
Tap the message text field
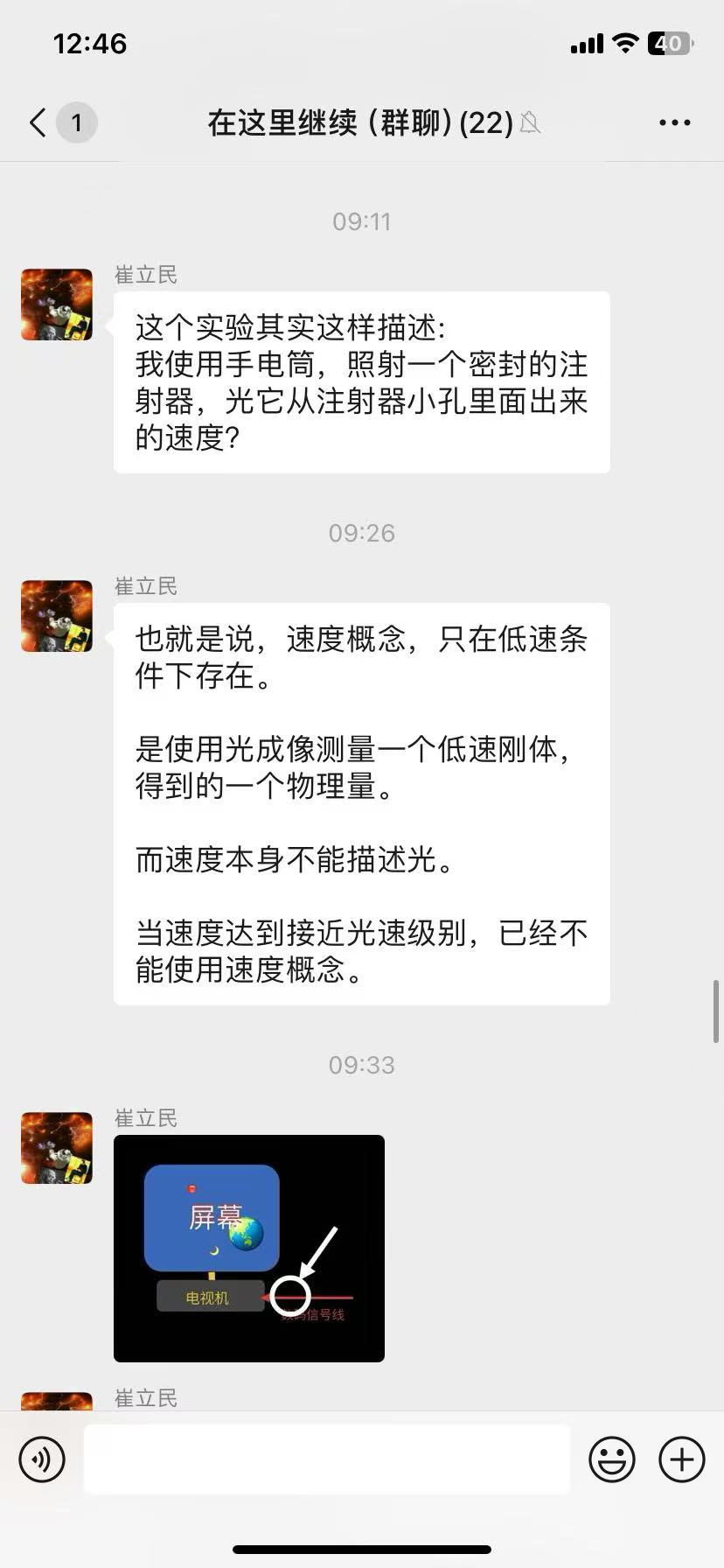click(326, 1459)
